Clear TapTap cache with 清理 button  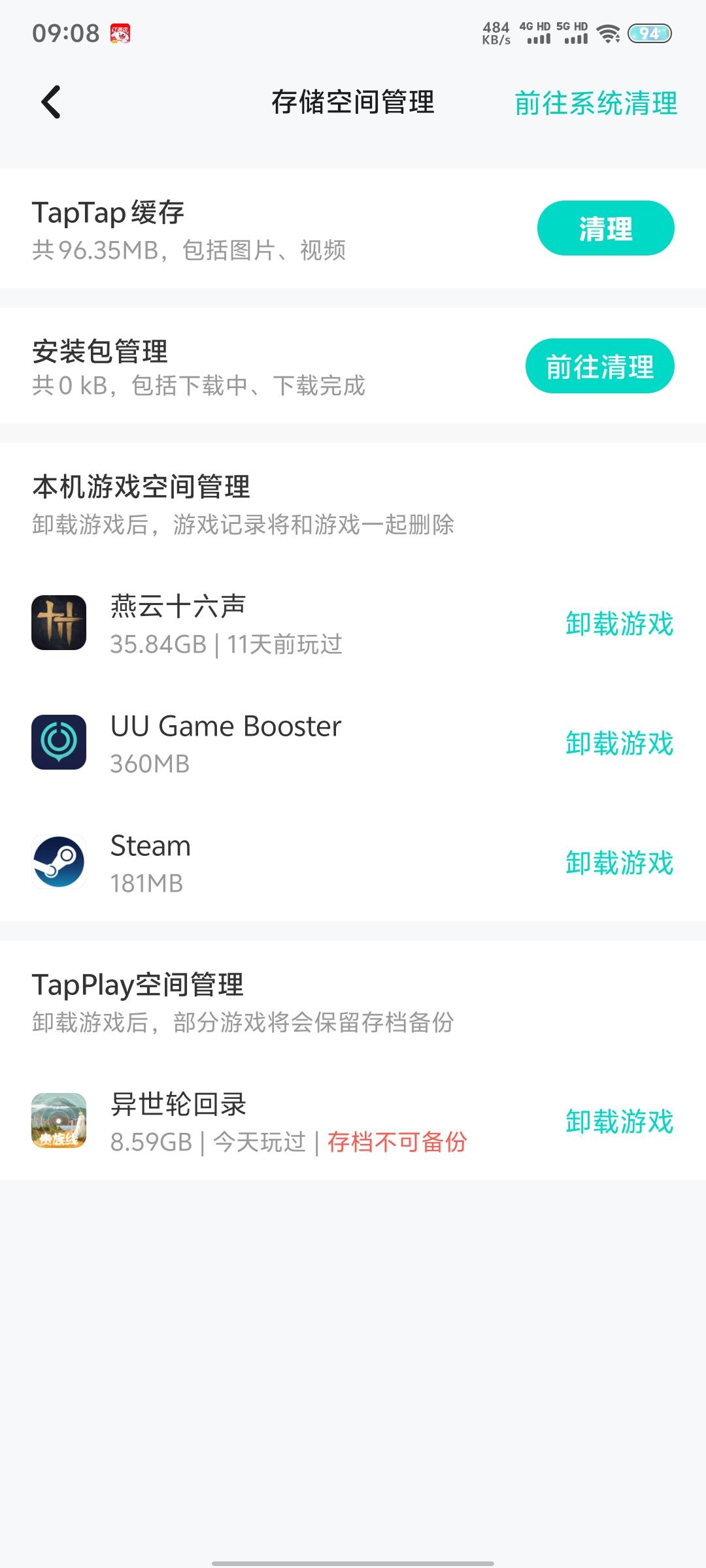click(x=605, y=229)
